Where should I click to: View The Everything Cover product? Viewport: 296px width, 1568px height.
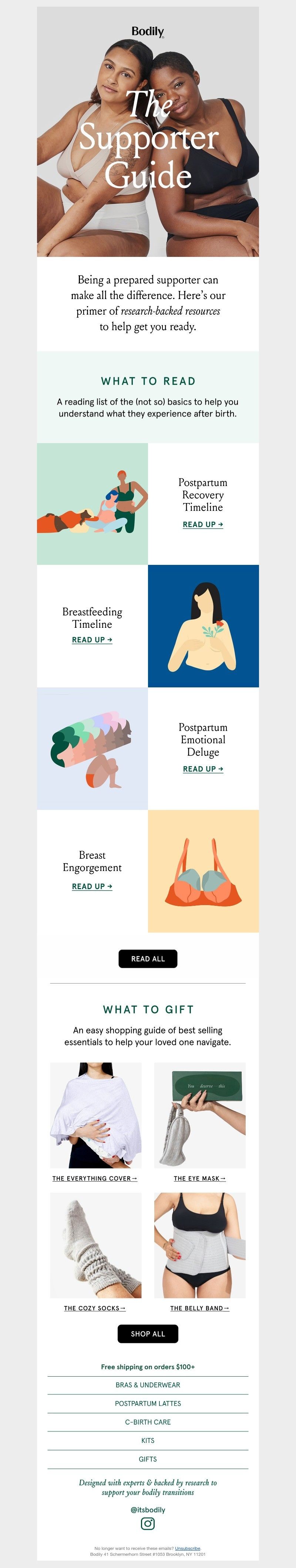(94, 1179)
